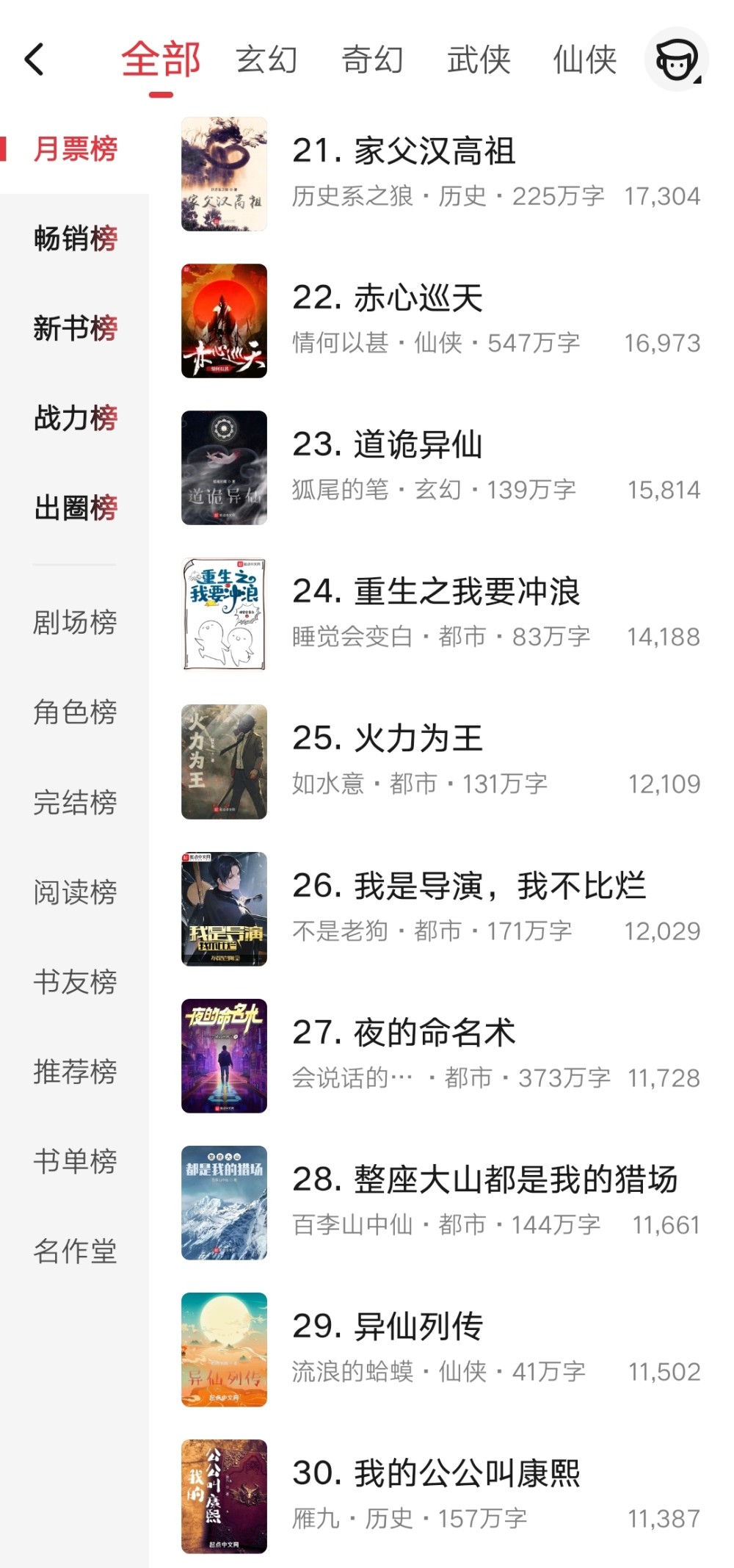Open the 畅销榜 ranking list
This screenshot has height=1568, width=734.
click(75, 239)
